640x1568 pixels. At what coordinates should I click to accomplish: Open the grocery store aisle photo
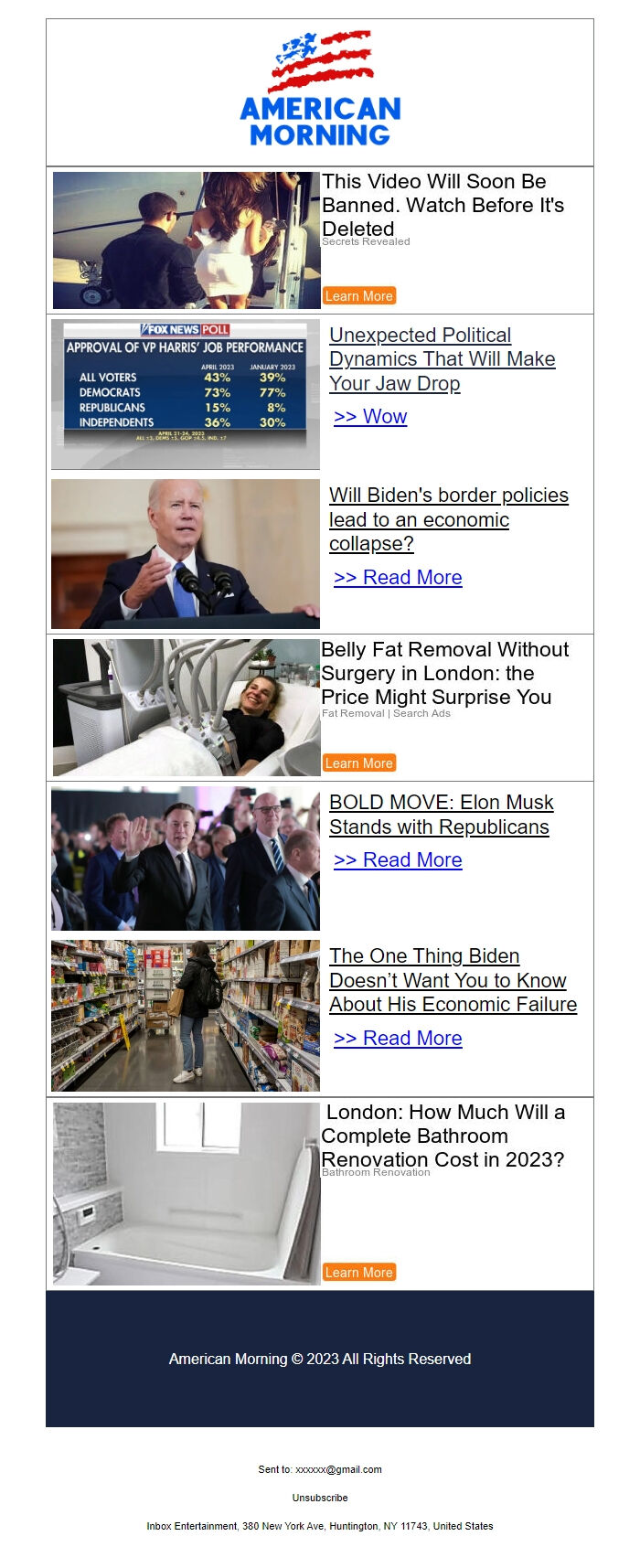point(186,1016)
